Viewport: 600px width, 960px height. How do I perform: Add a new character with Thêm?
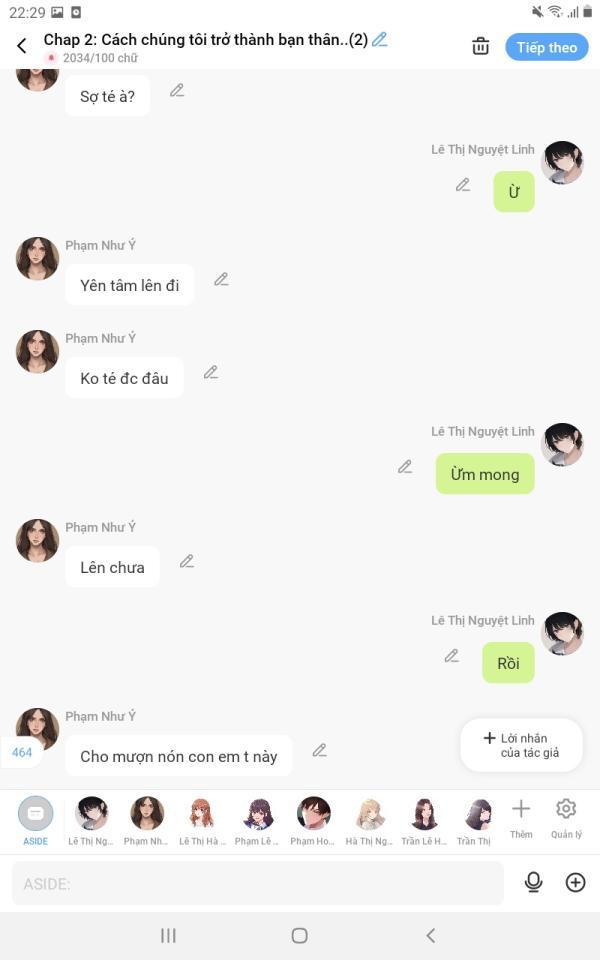pos(521,816)
